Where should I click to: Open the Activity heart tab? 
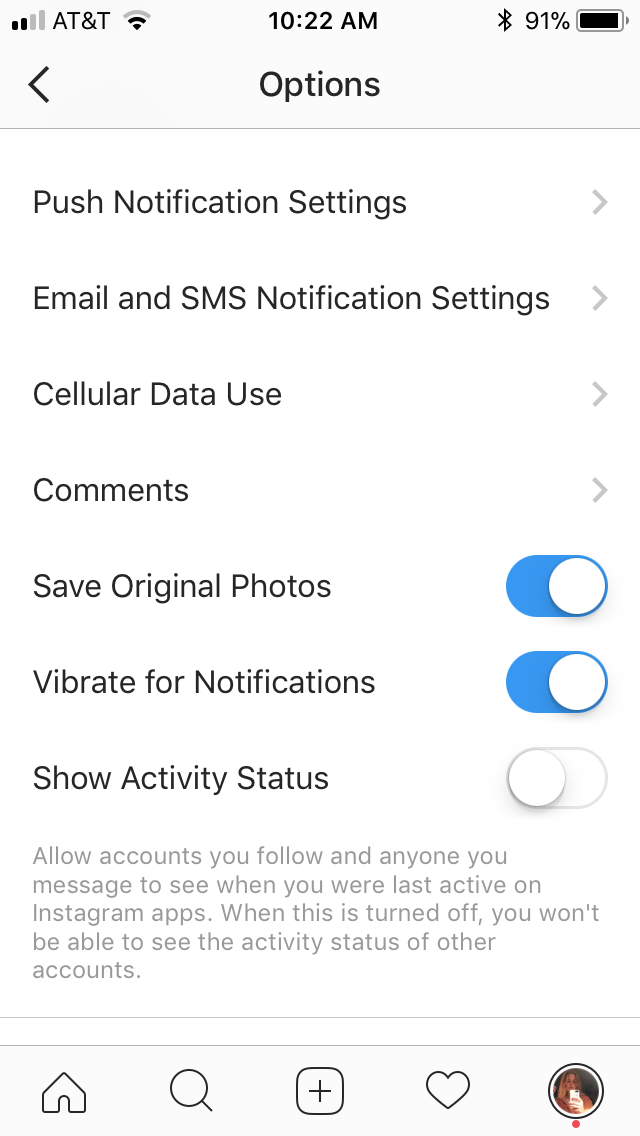tap(448, 1090)
